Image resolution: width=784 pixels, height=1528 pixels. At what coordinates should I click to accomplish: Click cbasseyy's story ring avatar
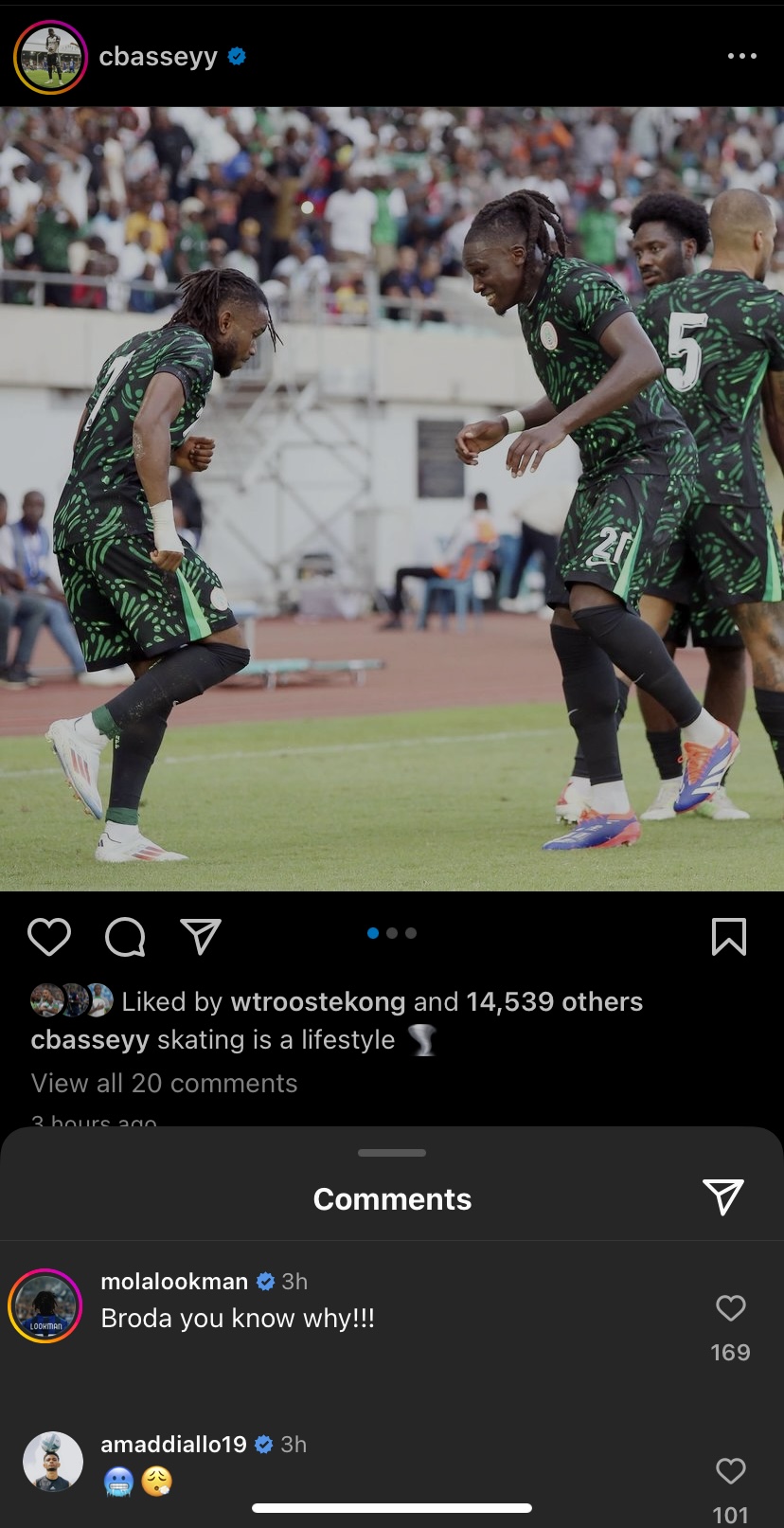[x=50, y=56]
